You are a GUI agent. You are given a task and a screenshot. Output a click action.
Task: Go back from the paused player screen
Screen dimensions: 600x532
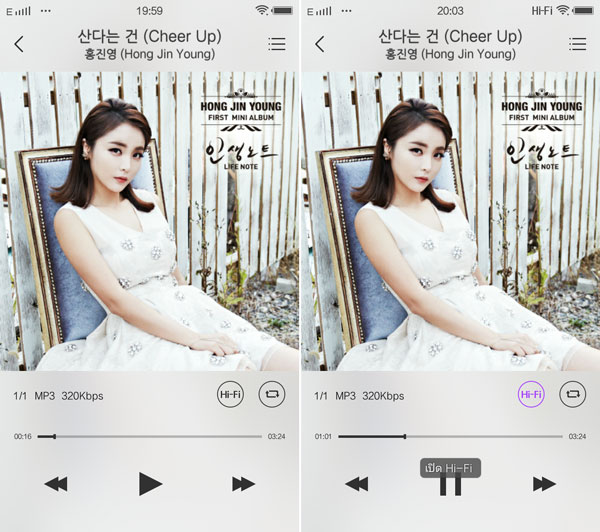19,44
